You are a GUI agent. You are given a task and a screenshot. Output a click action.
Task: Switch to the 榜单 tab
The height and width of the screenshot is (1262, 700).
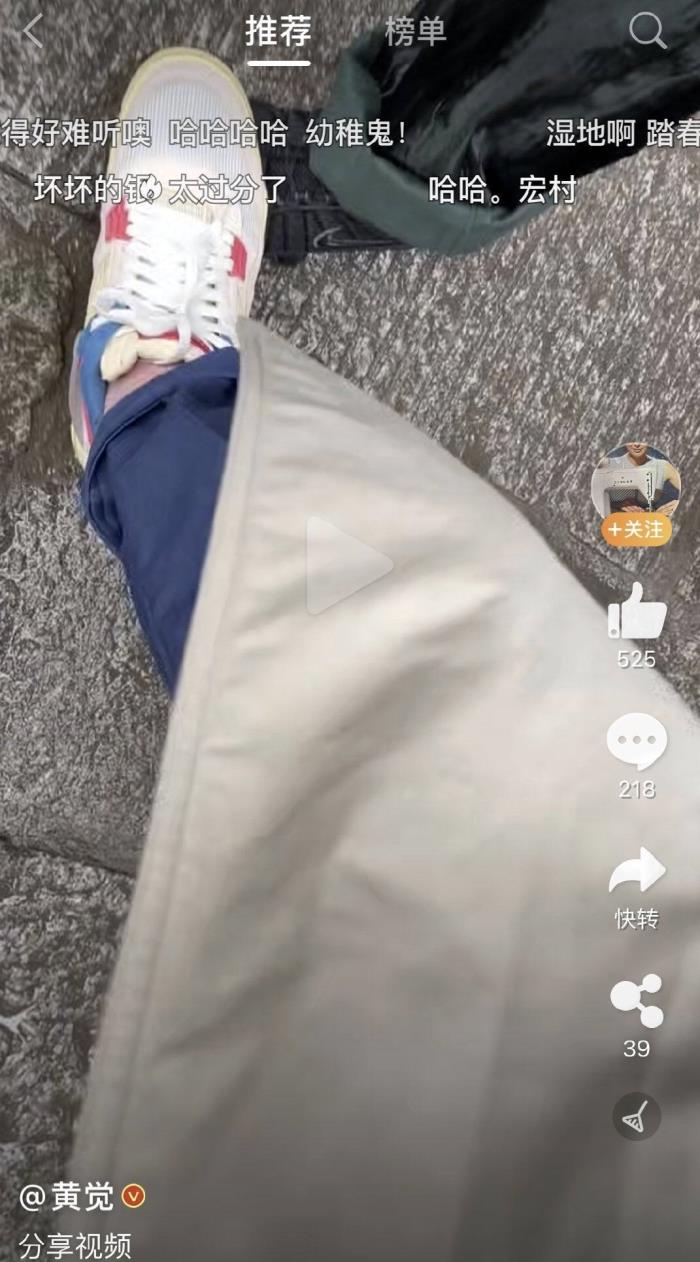pos(415,32)
